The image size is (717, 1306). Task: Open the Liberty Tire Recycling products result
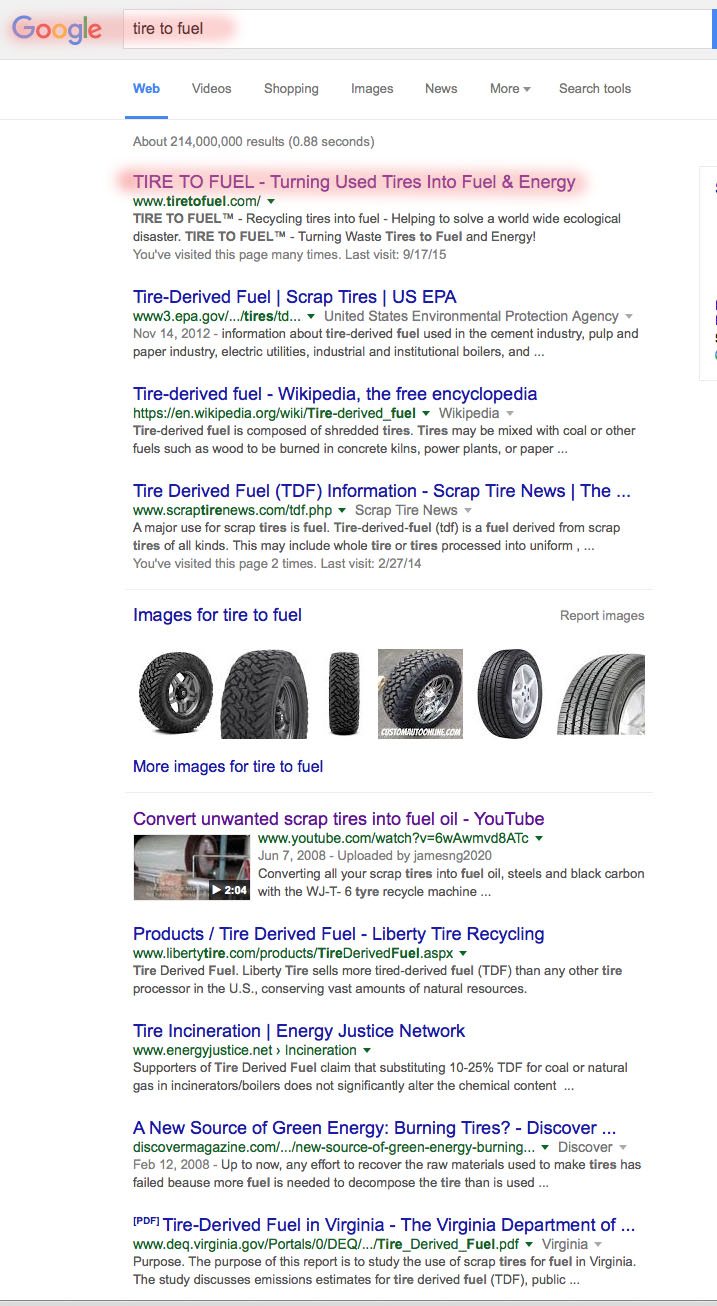coord(338,934)
